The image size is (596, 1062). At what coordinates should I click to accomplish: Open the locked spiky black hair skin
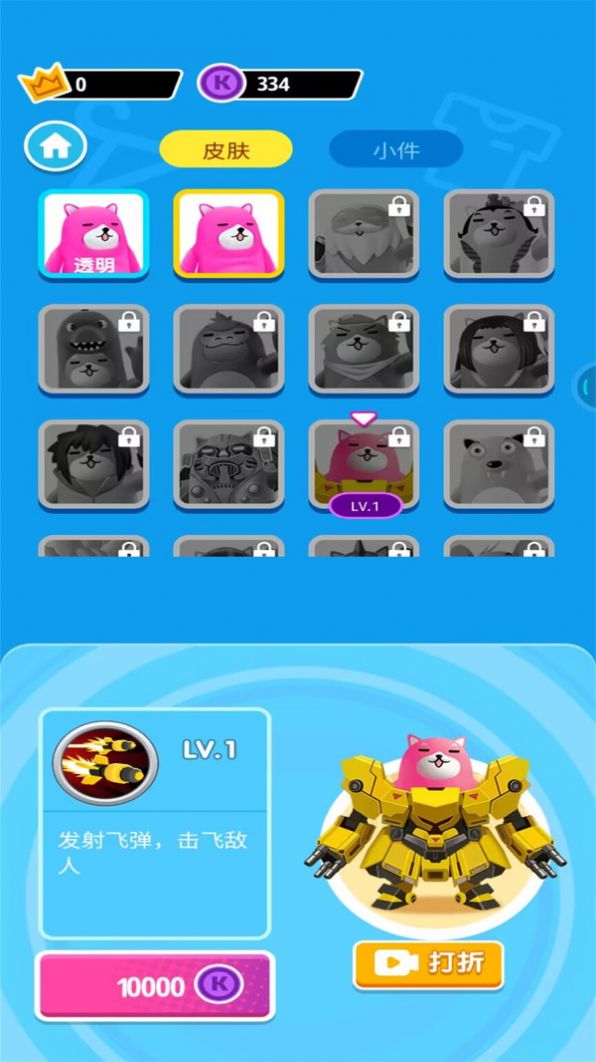click(93, 465)
